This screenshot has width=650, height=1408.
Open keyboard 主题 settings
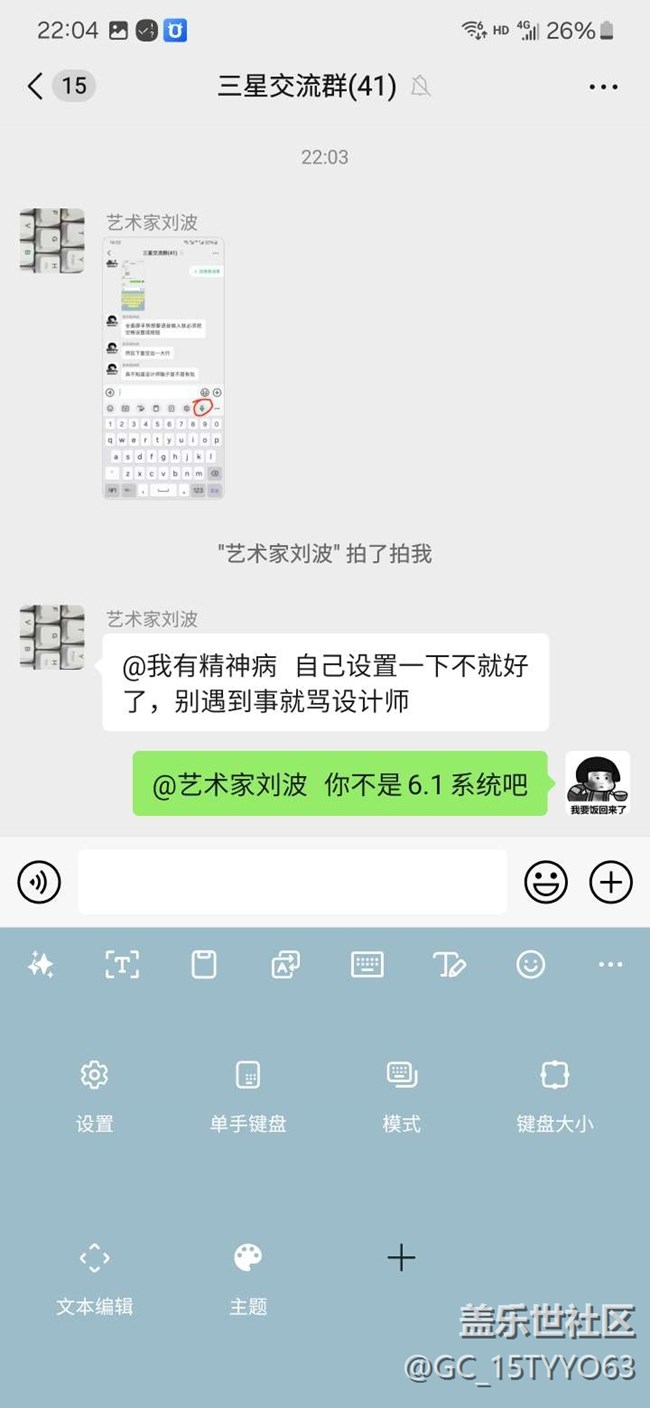pos(248,1279)
